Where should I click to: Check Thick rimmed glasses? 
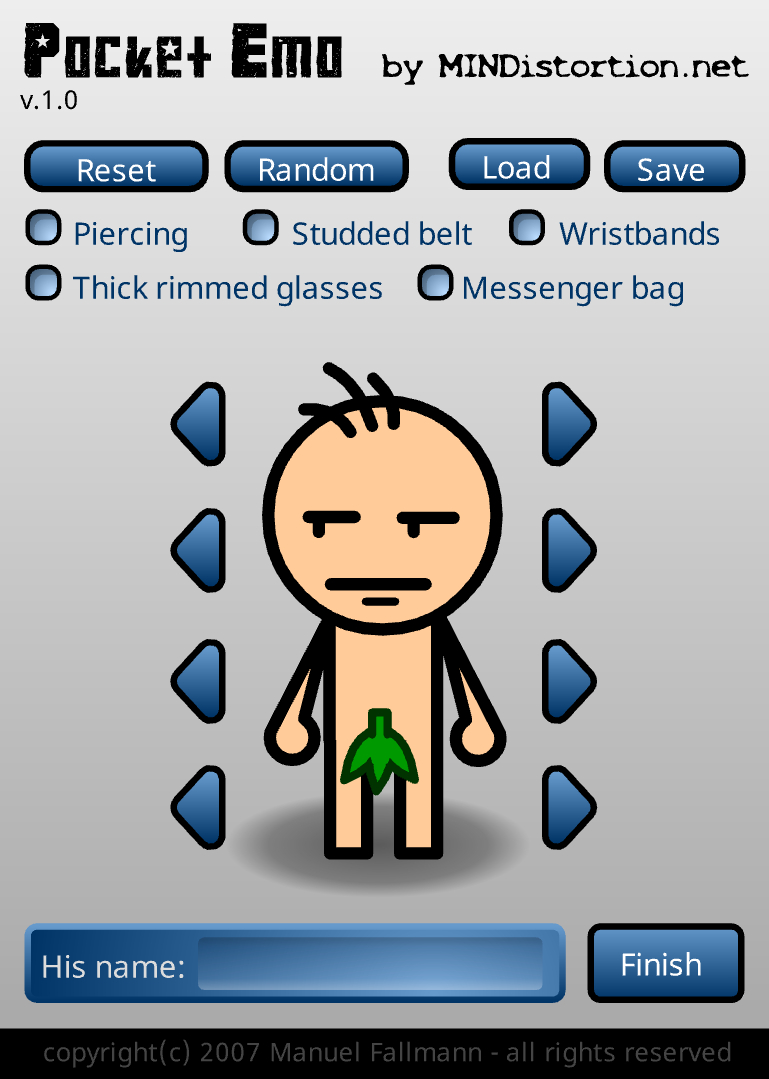43,283
